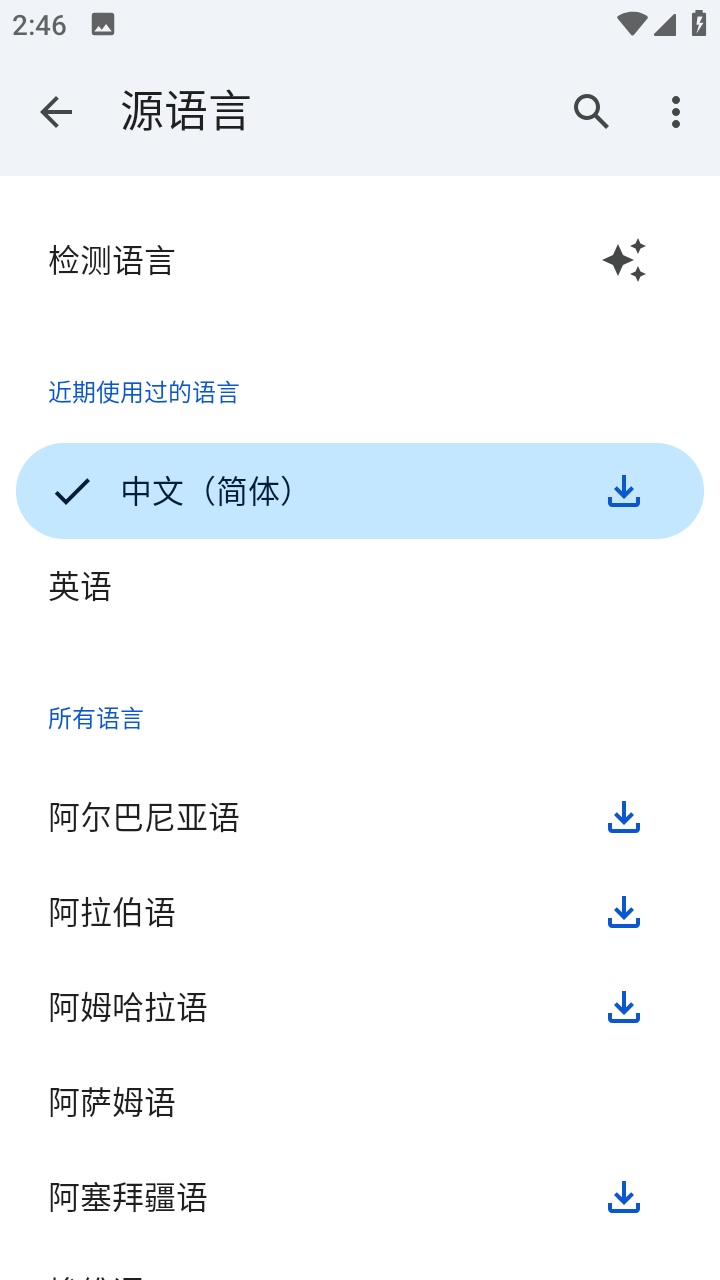Download 阿塞拜疆语 for offline translation
The height and width of the screenshot is (1280, 720).
[624, 1197]
